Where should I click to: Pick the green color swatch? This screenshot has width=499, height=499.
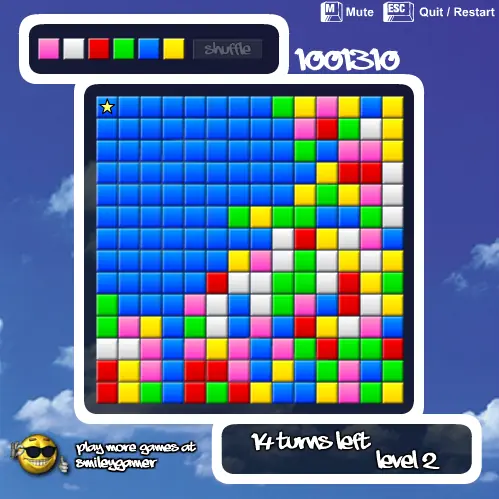pos(124,49)
